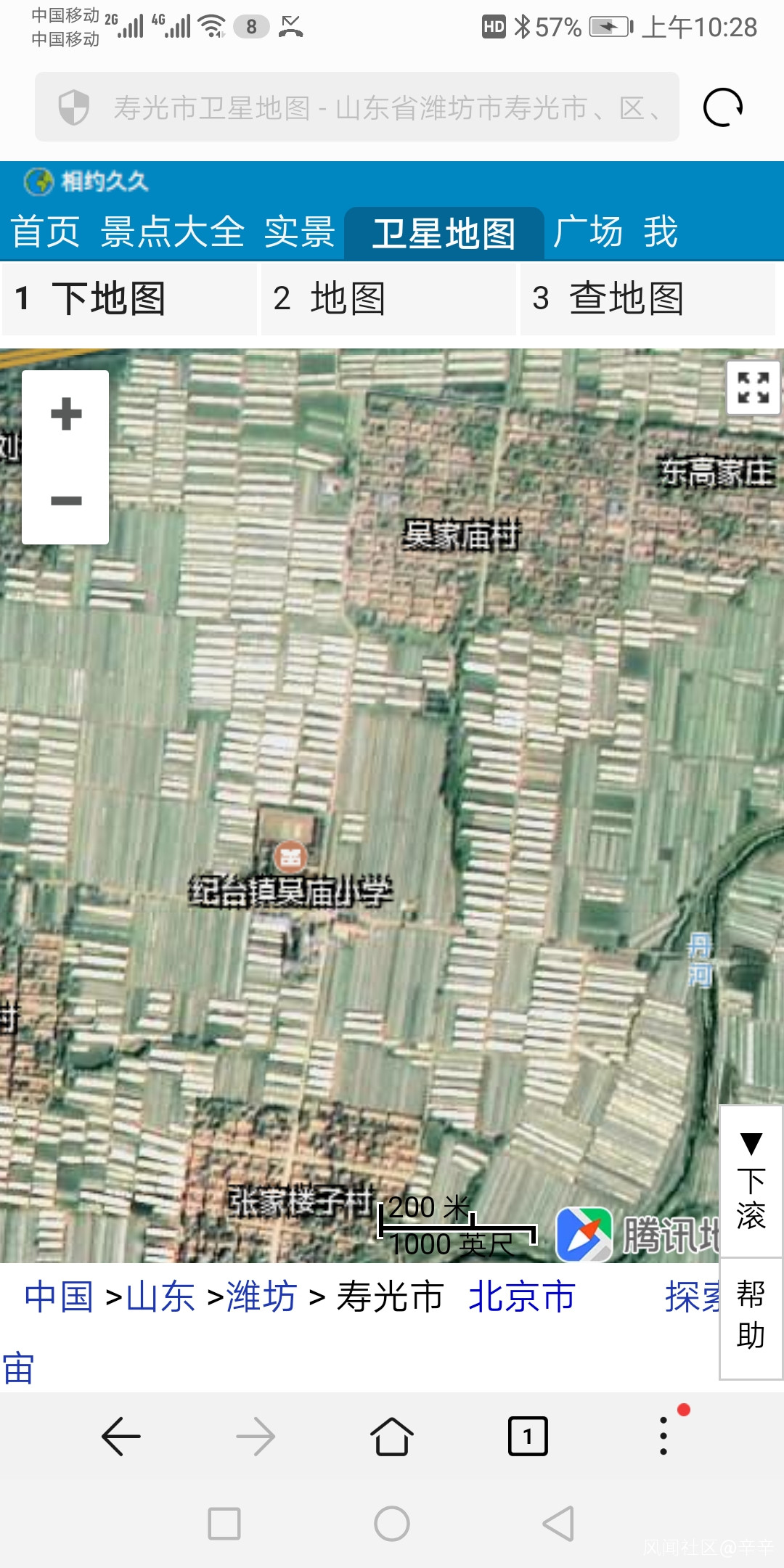Image resolution: width=784 pixels, height=1568 pixels.
Task: Open the 景点大全 tab
Action: tap(172, 232)
